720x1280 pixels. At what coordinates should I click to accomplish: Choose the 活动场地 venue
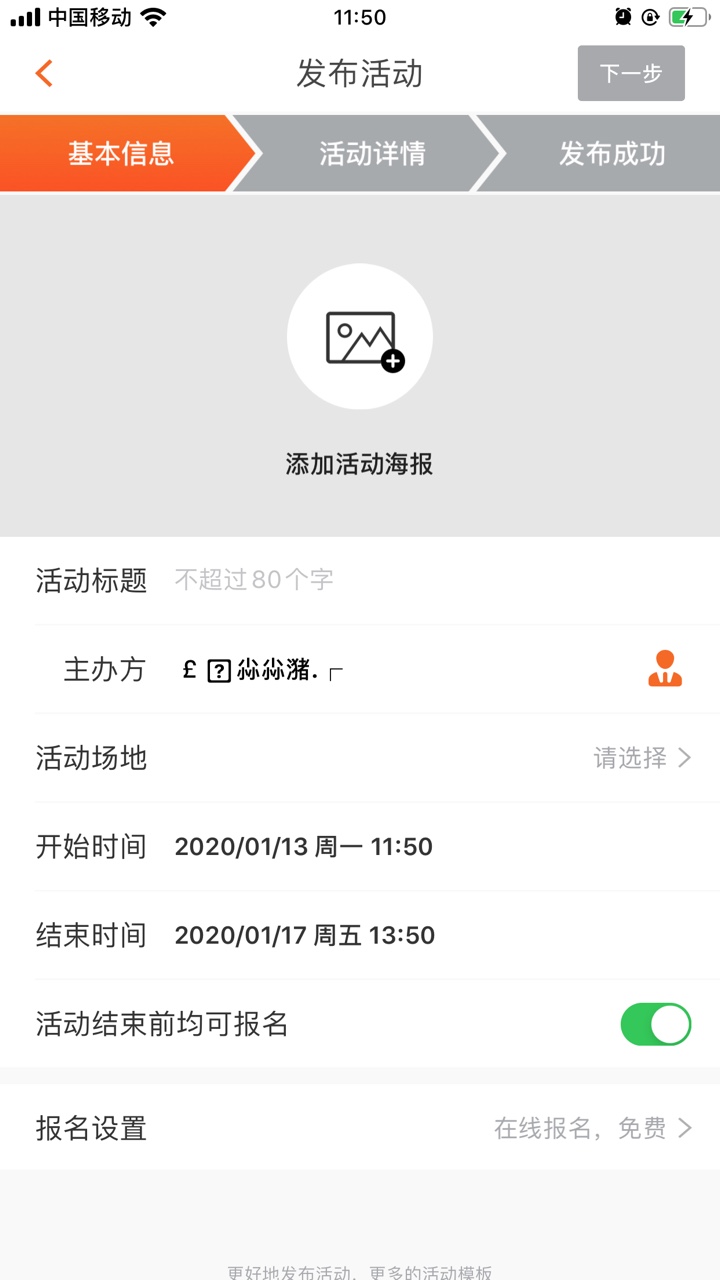(x=642, y=758)
